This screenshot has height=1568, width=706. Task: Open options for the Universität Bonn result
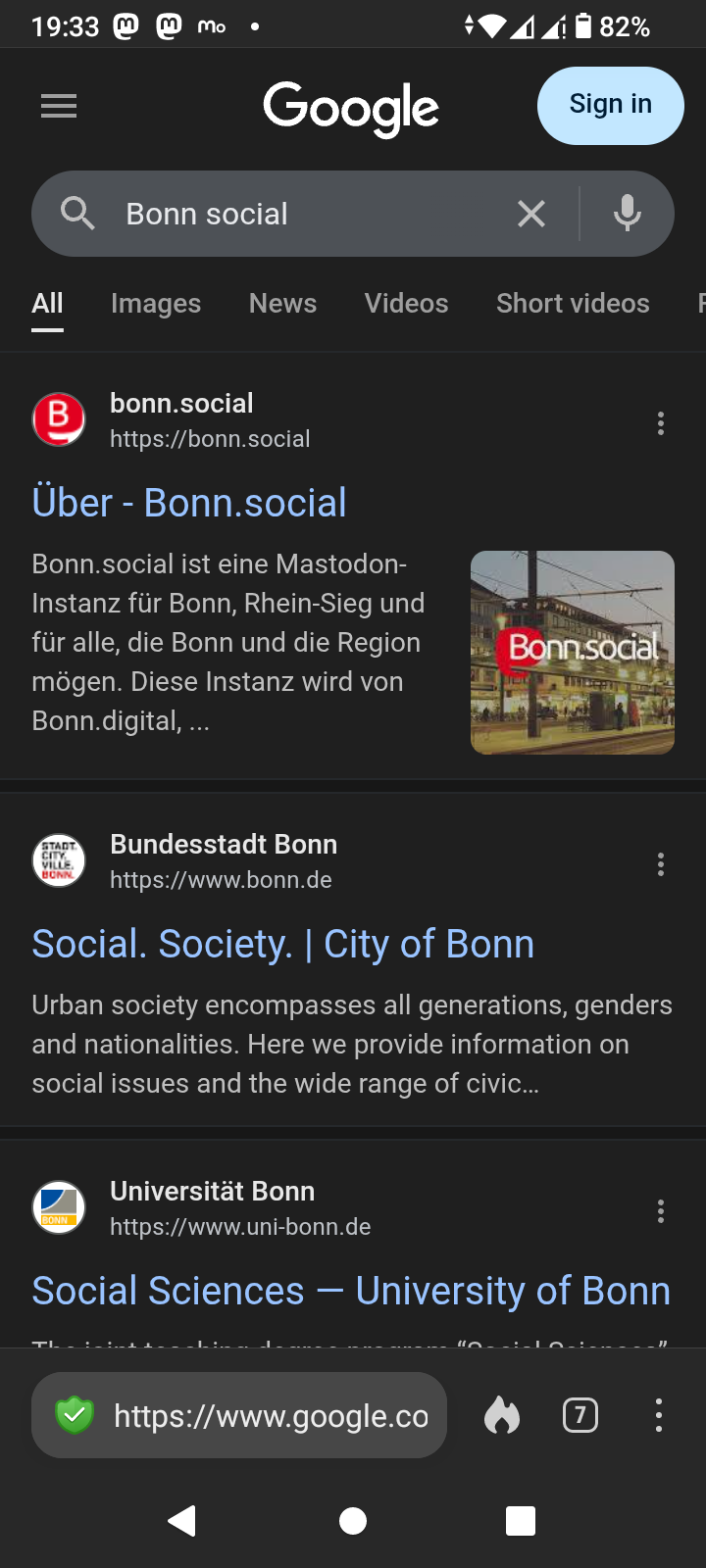[x=661, y=1211]
